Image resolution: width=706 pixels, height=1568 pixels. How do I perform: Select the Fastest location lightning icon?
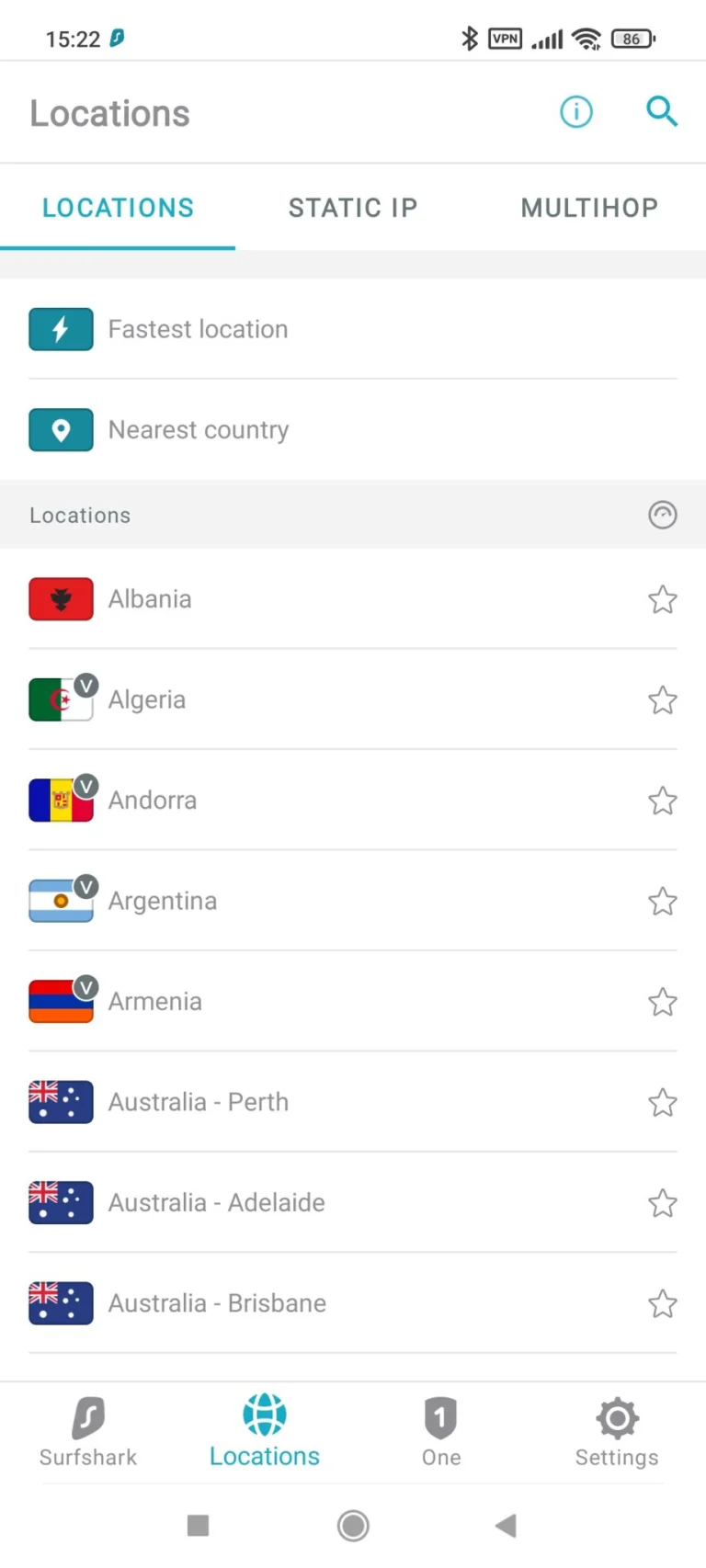(61, 329)
